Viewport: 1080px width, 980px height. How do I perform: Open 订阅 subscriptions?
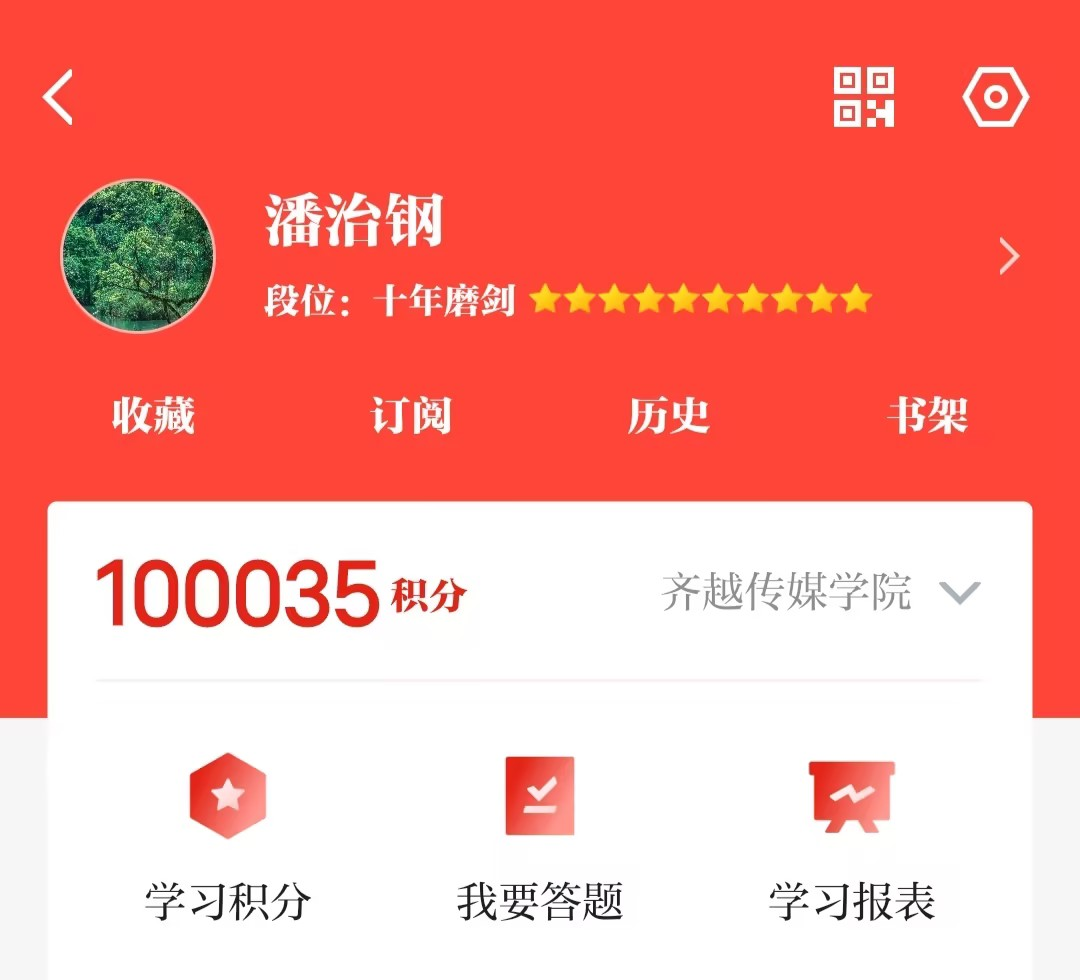(411, 415)
